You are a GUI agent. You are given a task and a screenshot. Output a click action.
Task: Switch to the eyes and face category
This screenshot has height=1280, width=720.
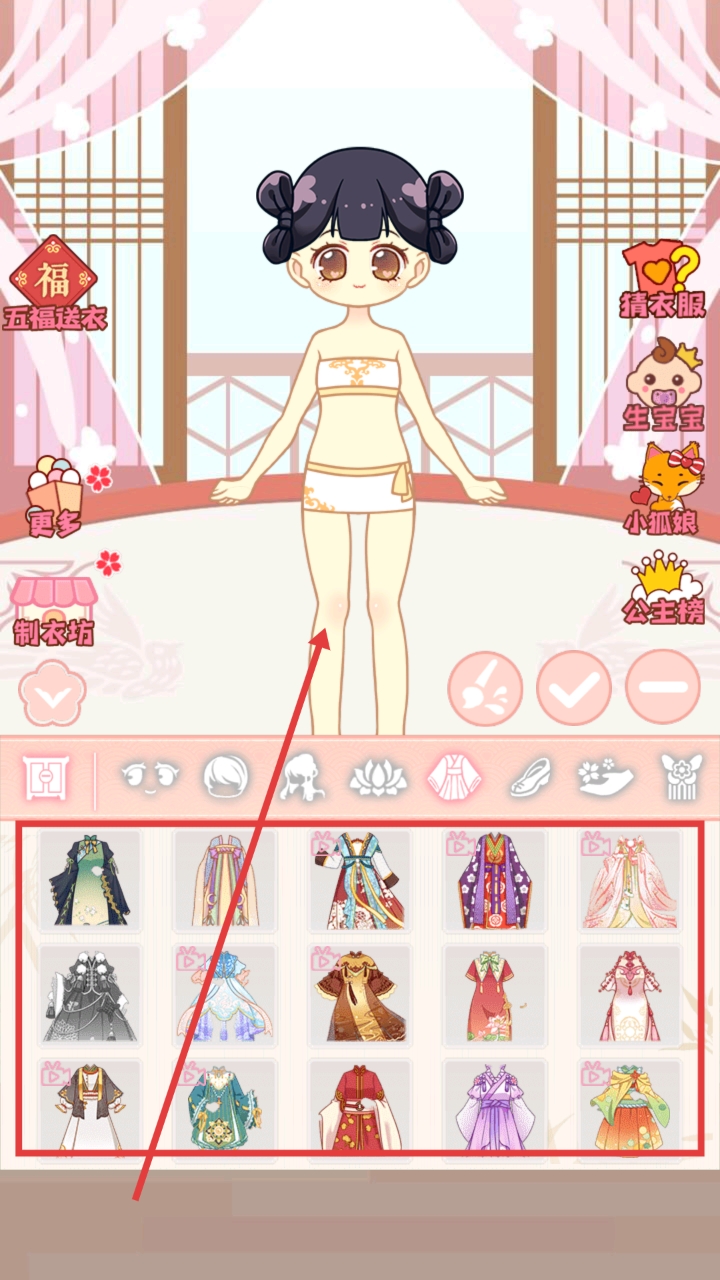(150, 776)
